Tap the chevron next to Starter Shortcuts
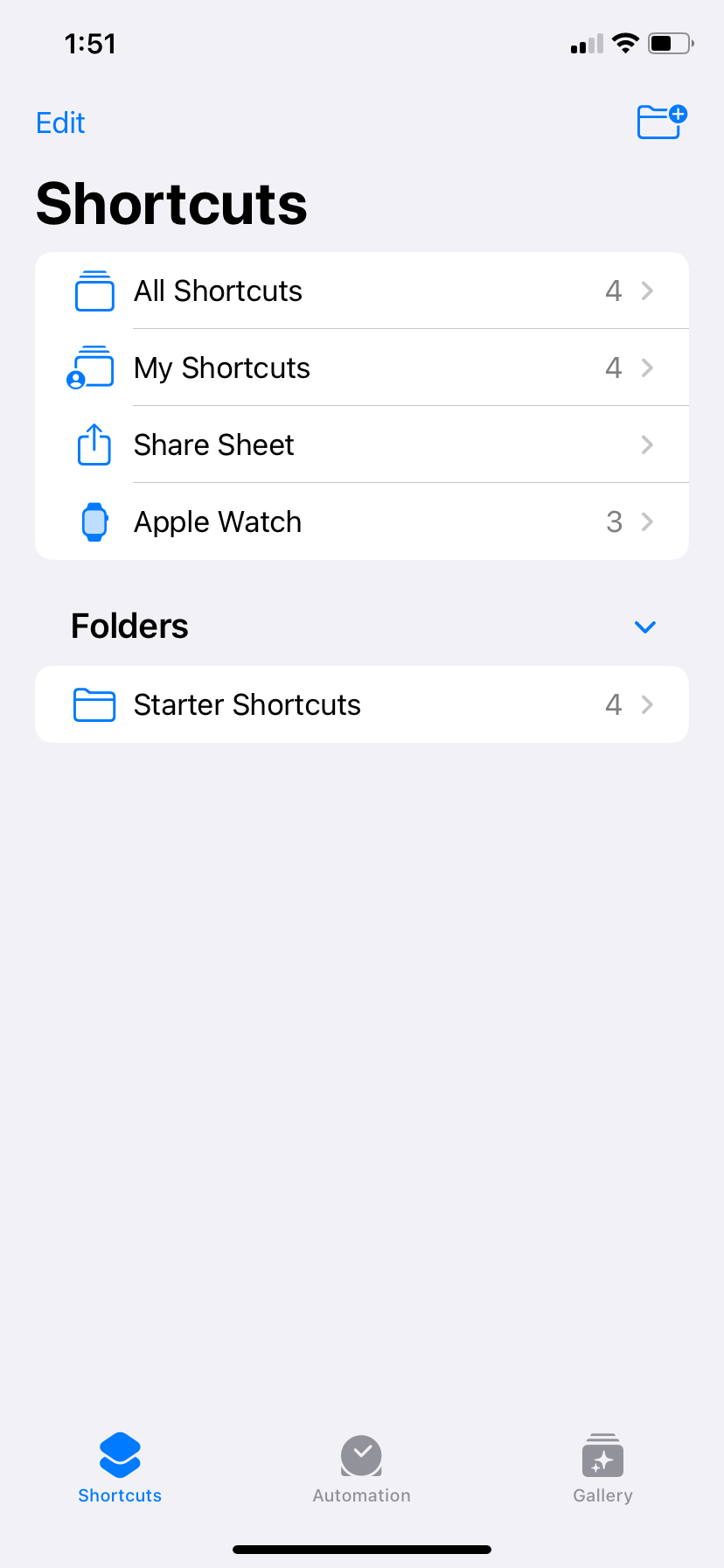724x1568 pixels. click(646, 704)
